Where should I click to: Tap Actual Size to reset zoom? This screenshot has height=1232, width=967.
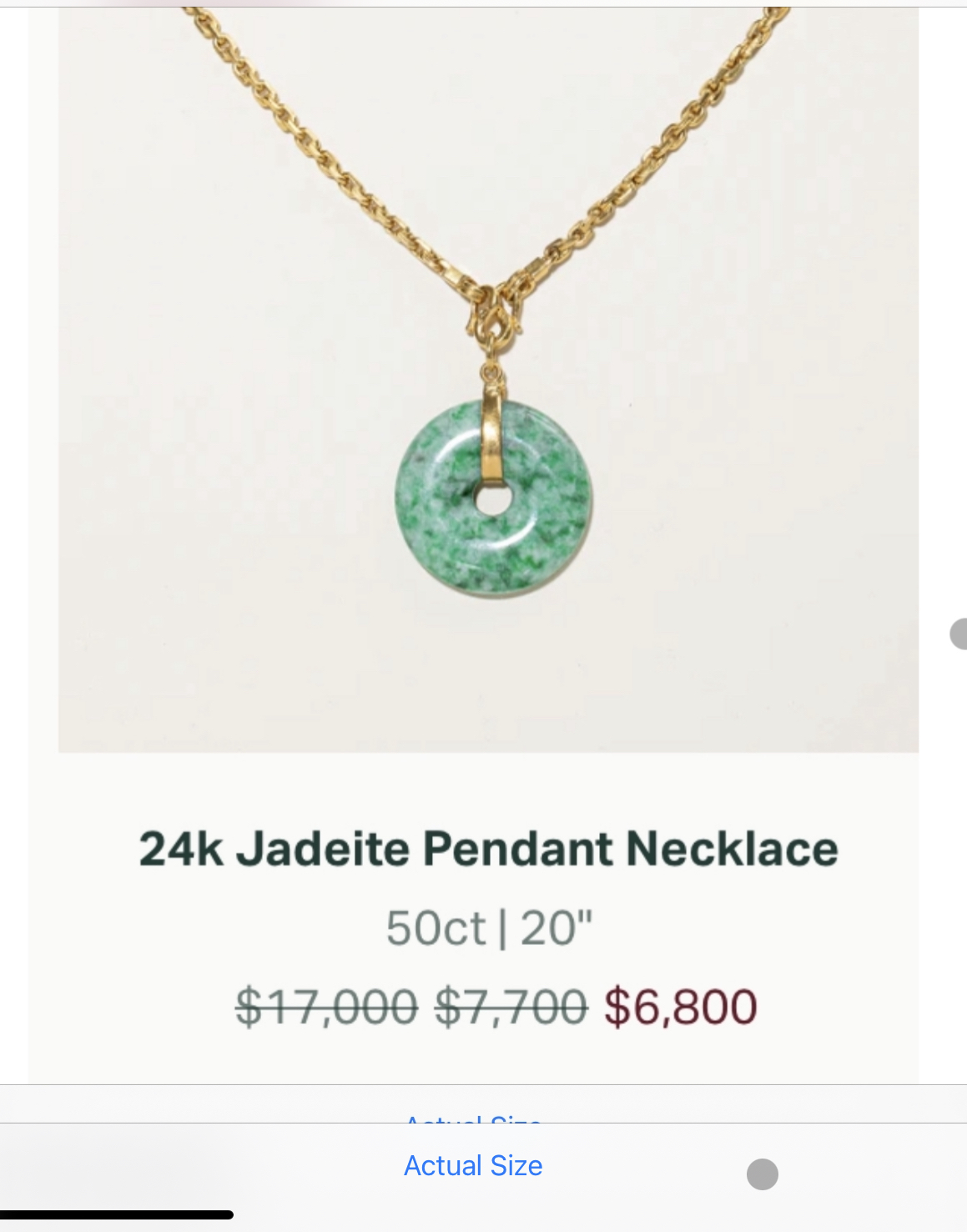(x=473, y=1165)
